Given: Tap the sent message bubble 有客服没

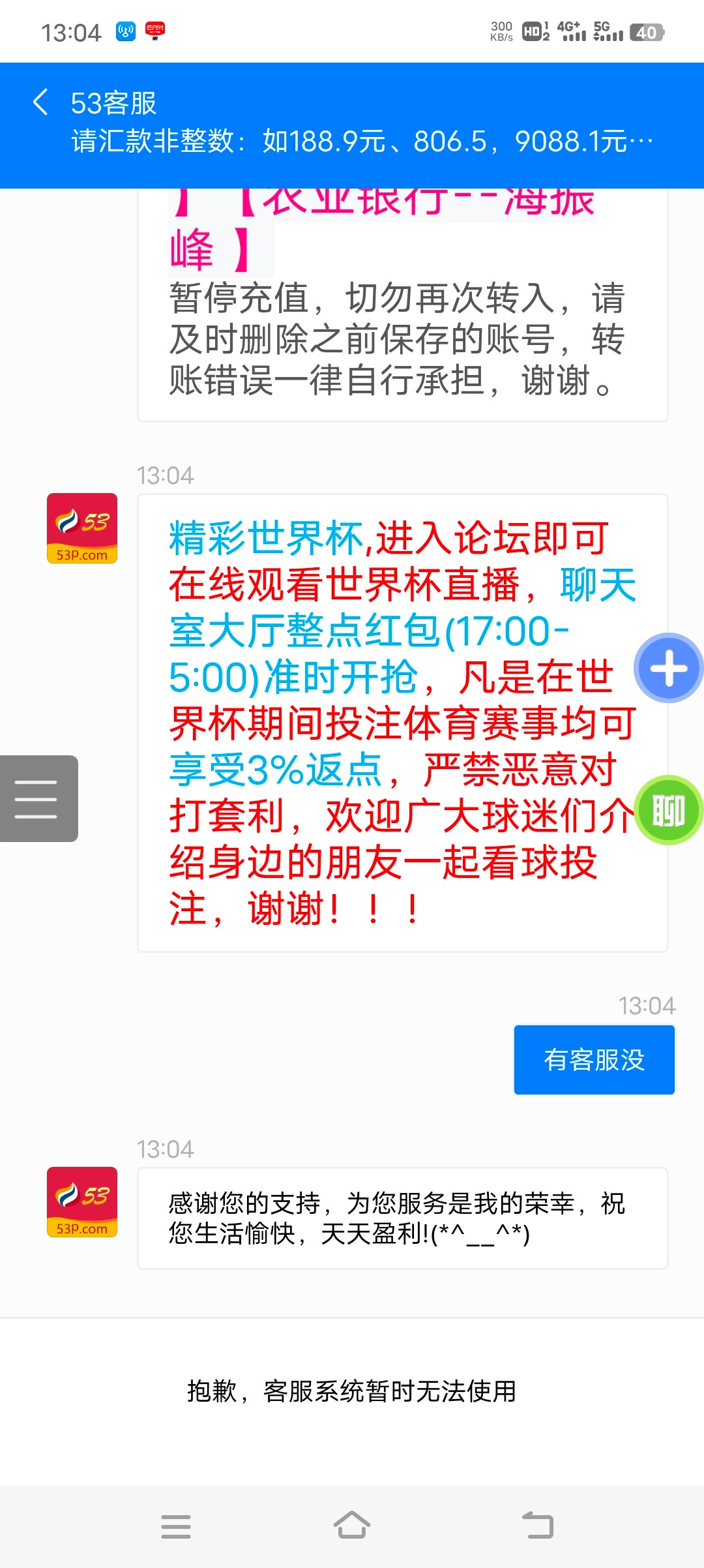Looking at the screenshot, I should click(594, 1059).
